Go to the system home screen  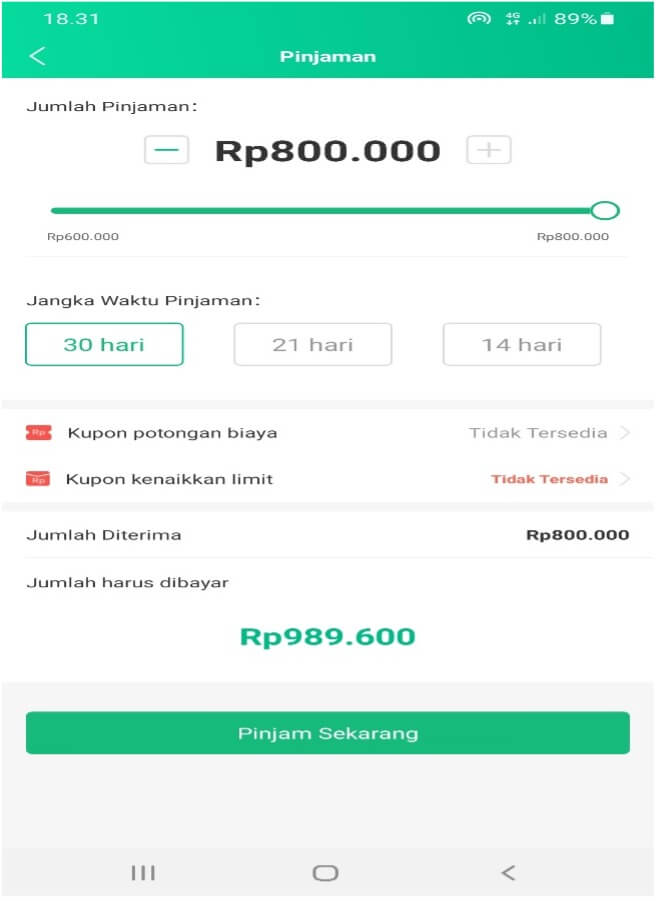pyautogui.click(x=325, y=873)
